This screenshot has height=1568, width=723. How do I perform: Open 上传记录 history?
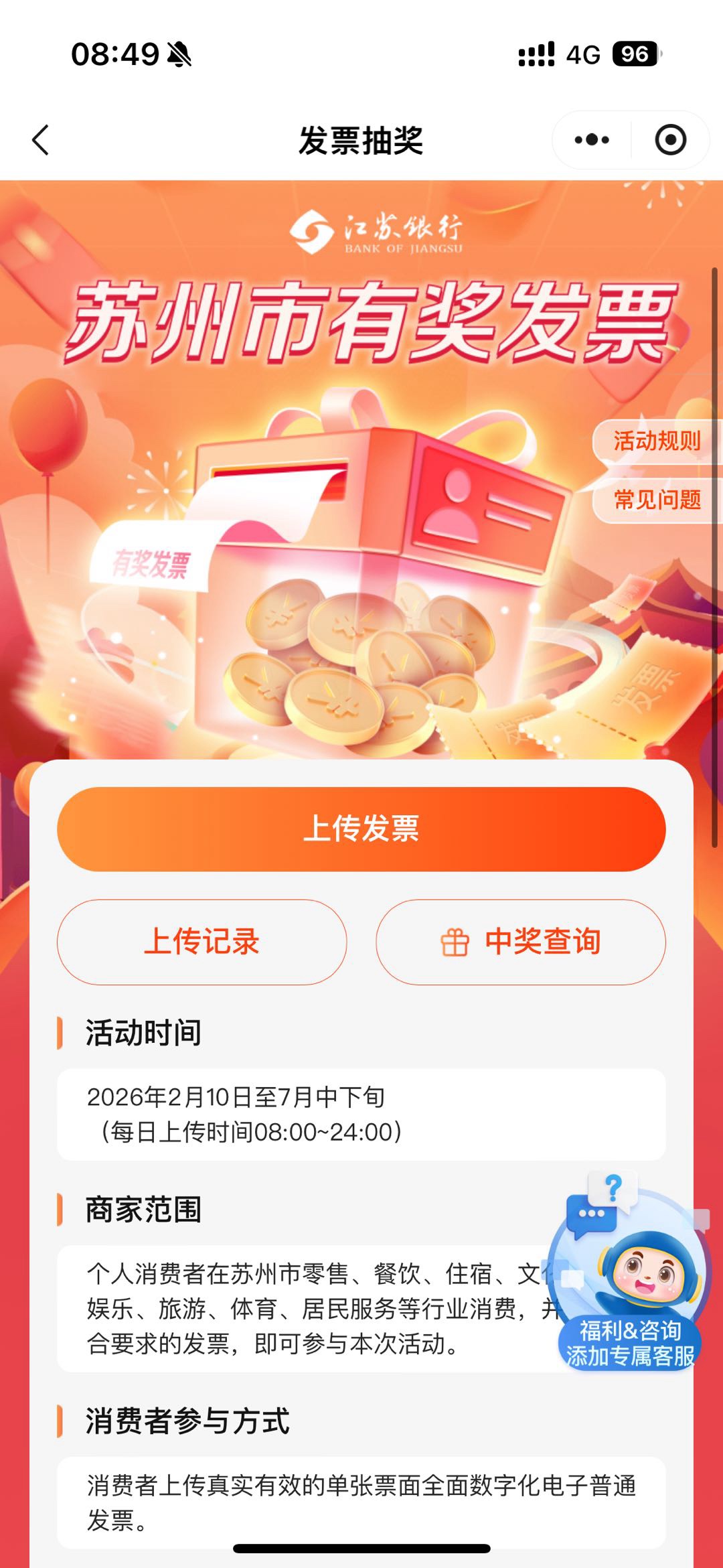202,942
